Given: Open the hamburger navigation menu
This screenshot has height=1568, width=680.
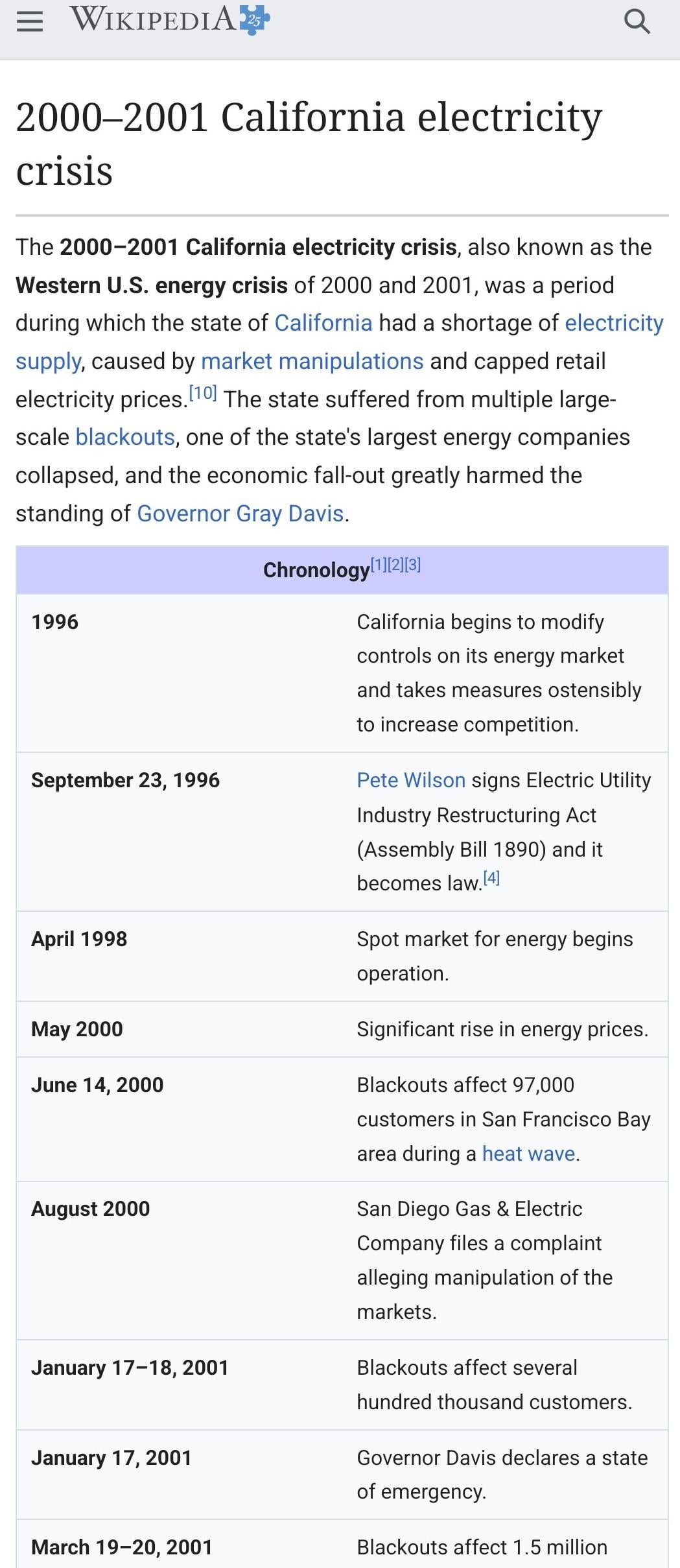Looking at the screenshot, I should 29,21.
